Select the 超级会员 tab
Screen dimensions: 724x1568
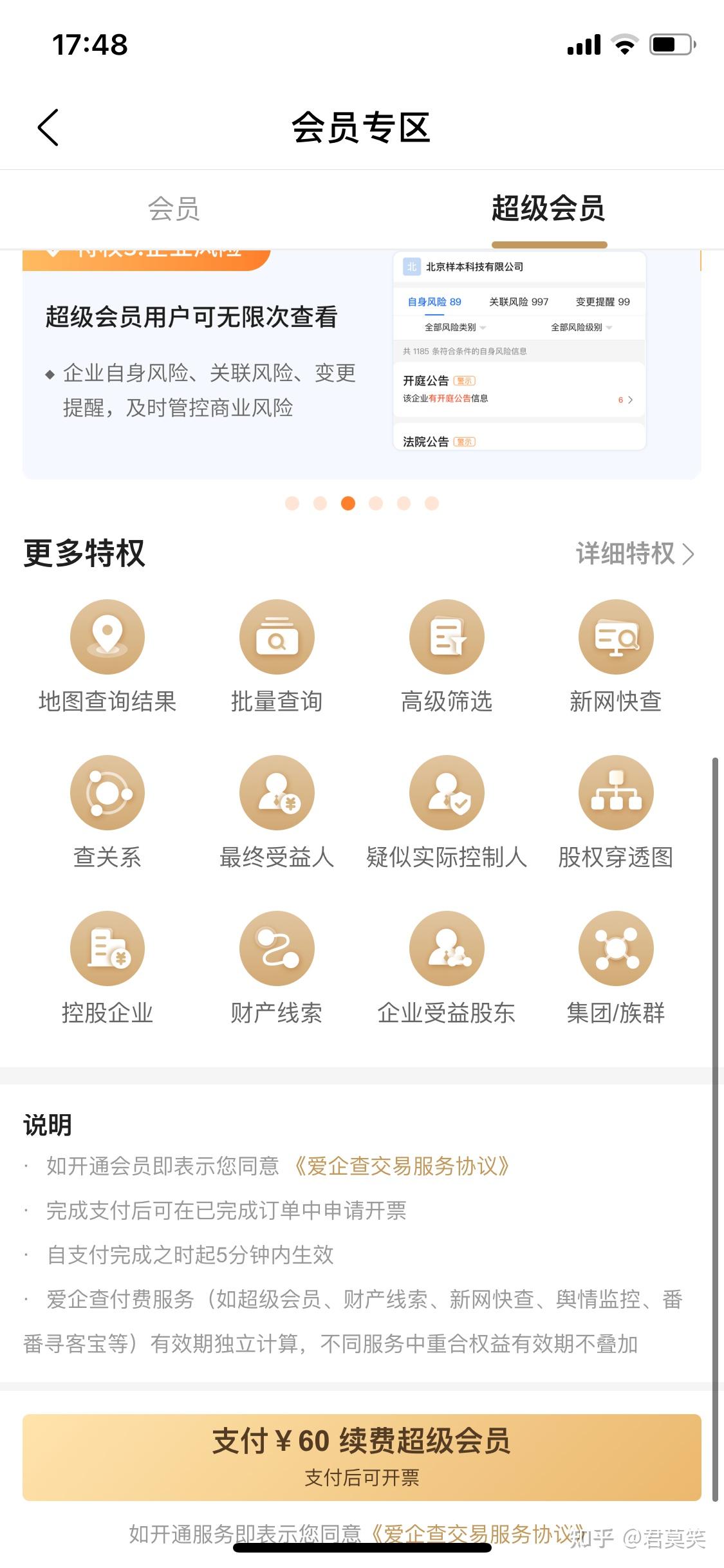[548, 209]
